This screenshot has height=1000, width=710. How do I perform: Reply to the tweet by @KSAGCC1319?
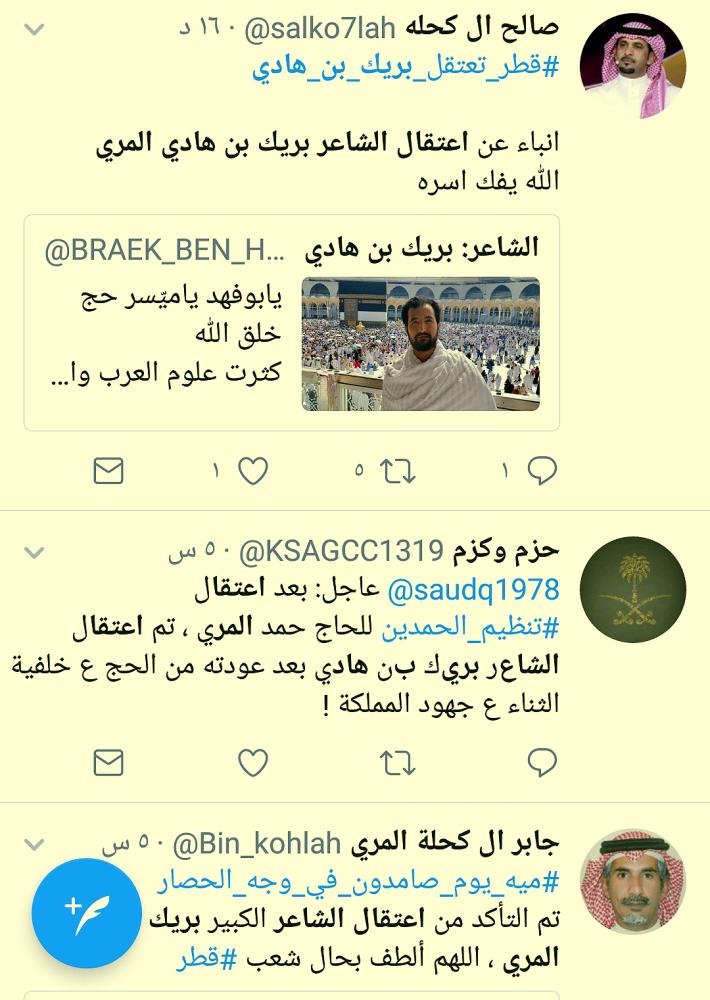pyautogui.click(x=541, y=762)
